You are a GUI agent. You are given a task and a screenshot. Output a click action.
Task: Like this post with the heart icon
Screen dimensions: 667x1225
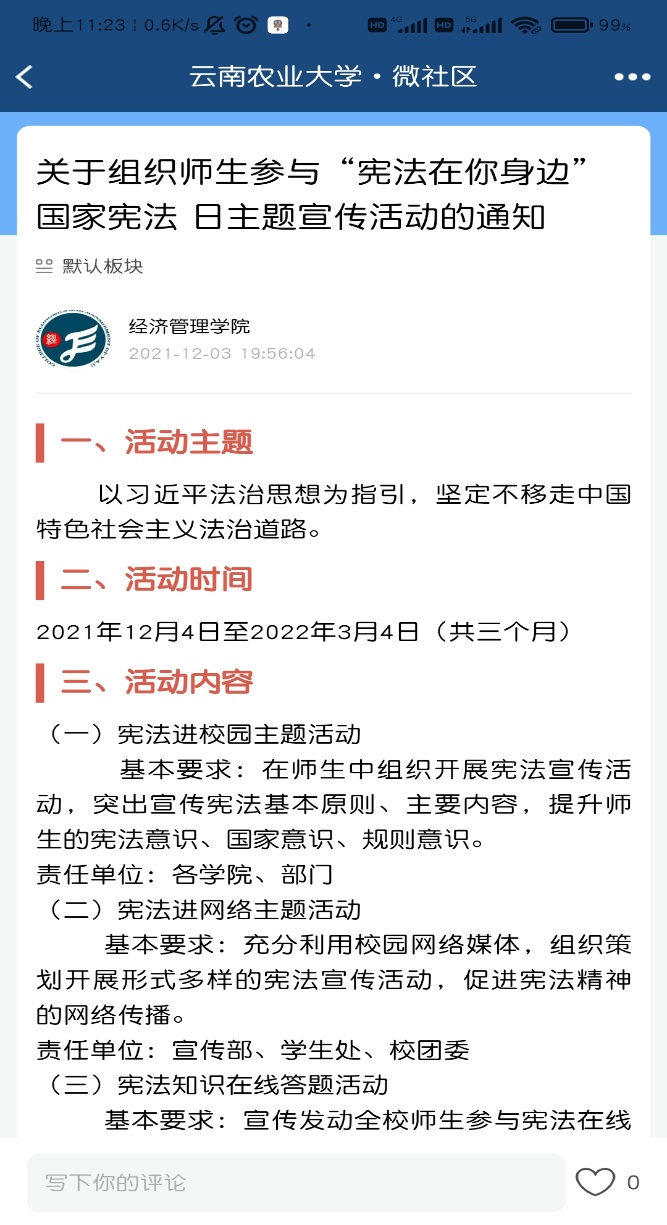(596, 1183)
